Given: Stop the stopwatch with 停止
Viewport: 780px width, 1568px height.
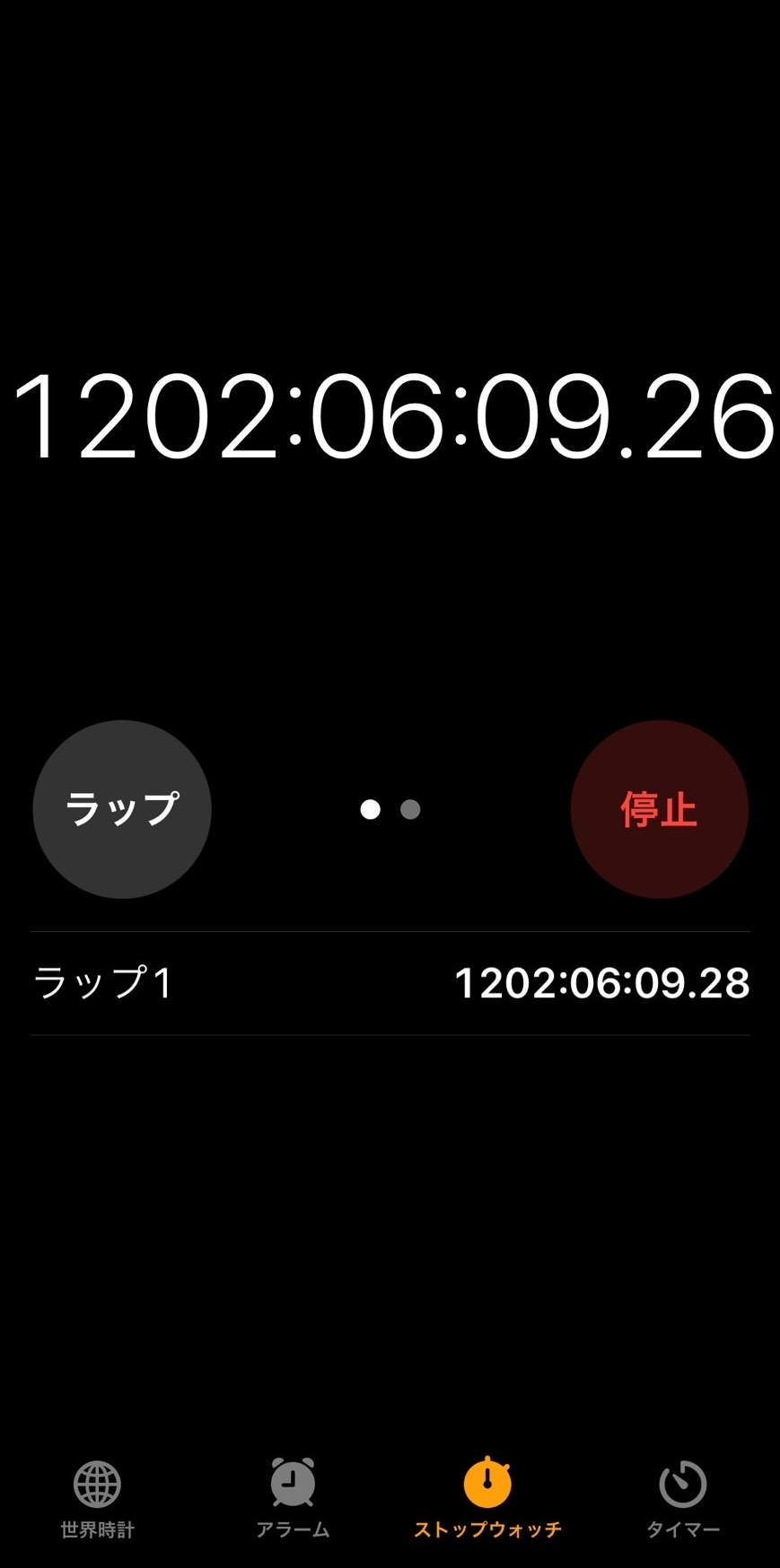Looking at the screenshot, I should click(659, 809).
